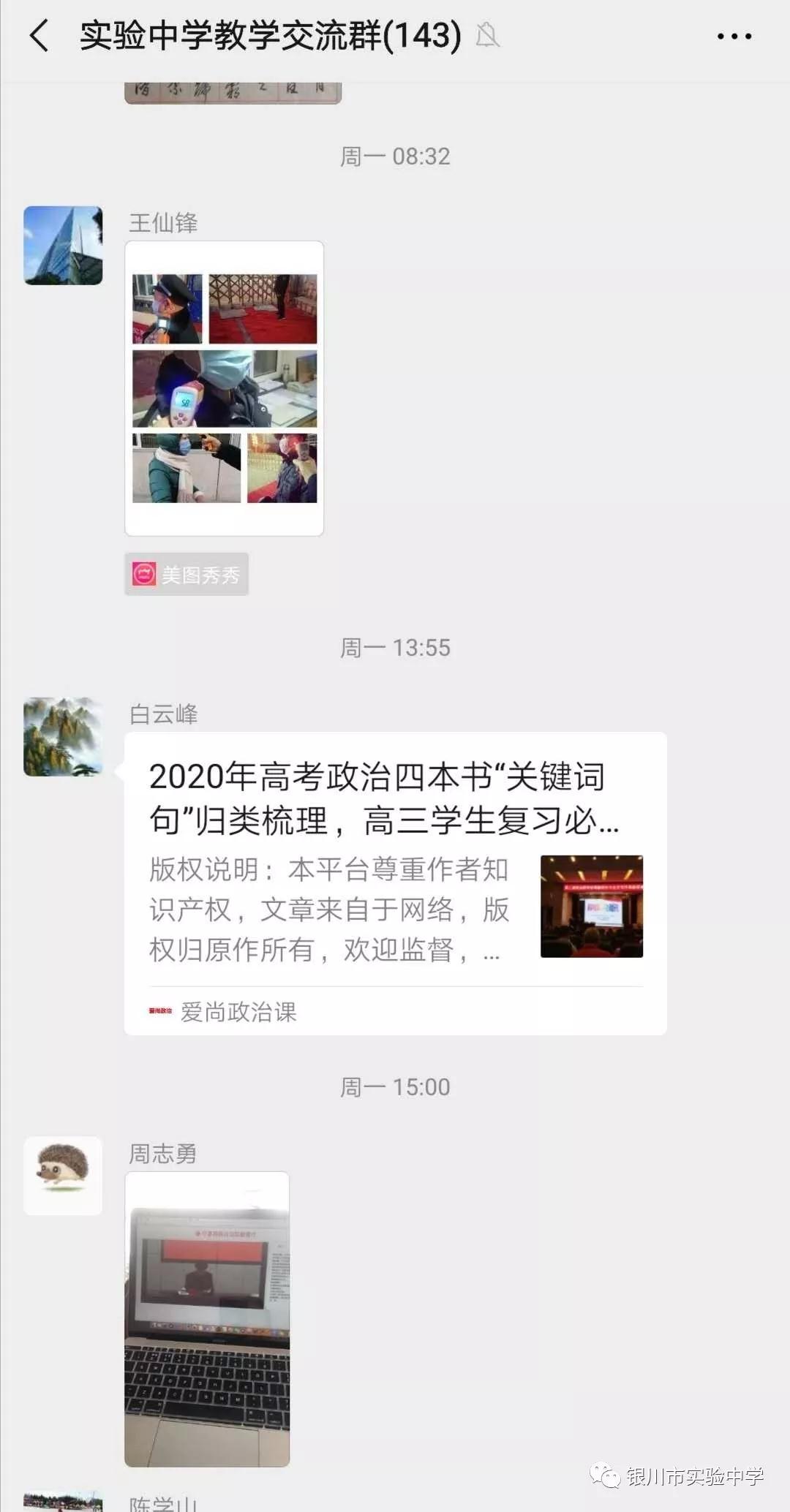
Task: Open 白云峰's profile avatar
Action: point(63,737)
